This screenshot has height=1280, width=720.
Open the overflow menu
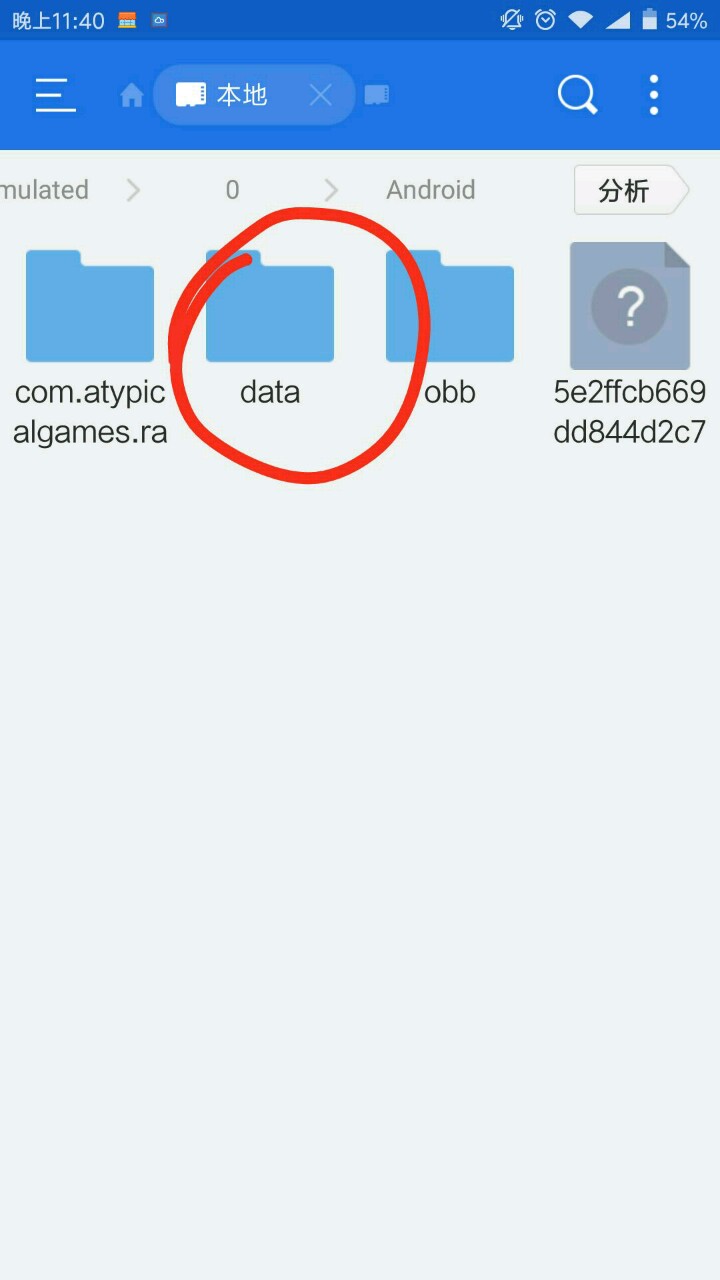pos(654,95)
